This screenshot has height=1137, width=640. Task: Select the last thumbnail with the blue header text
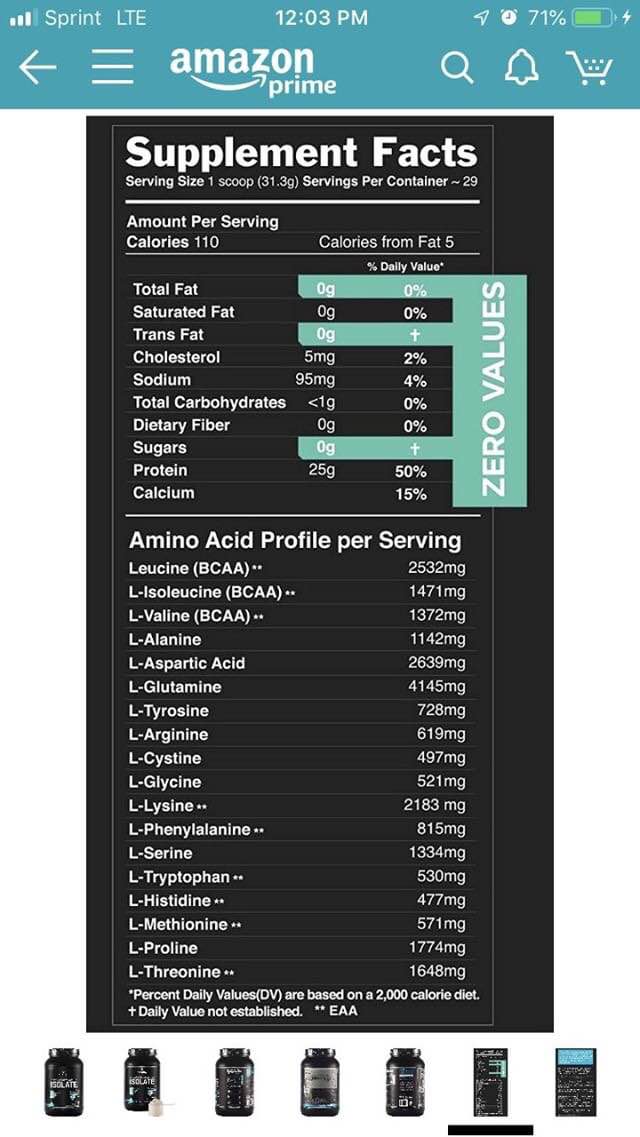pyautogui.click(x=575, y=1081)
